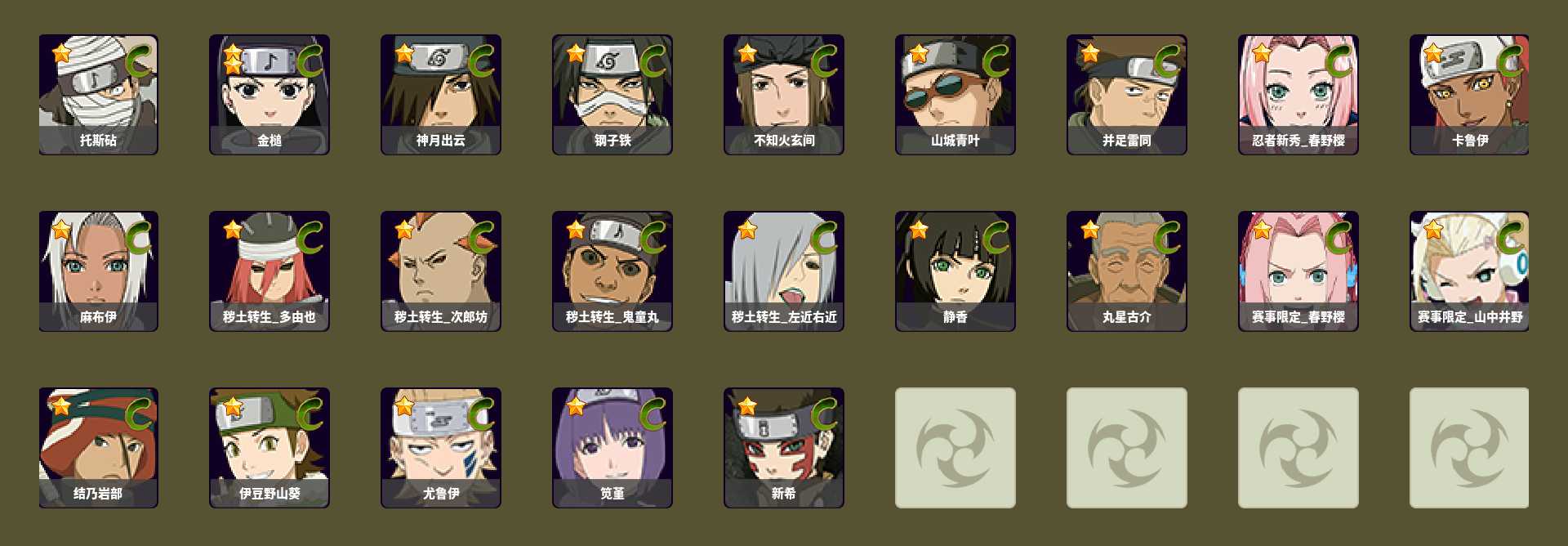Choose 神月出云 from the grid
Image resolution: width=1568 pixels, height=546 pixels.
441,94
